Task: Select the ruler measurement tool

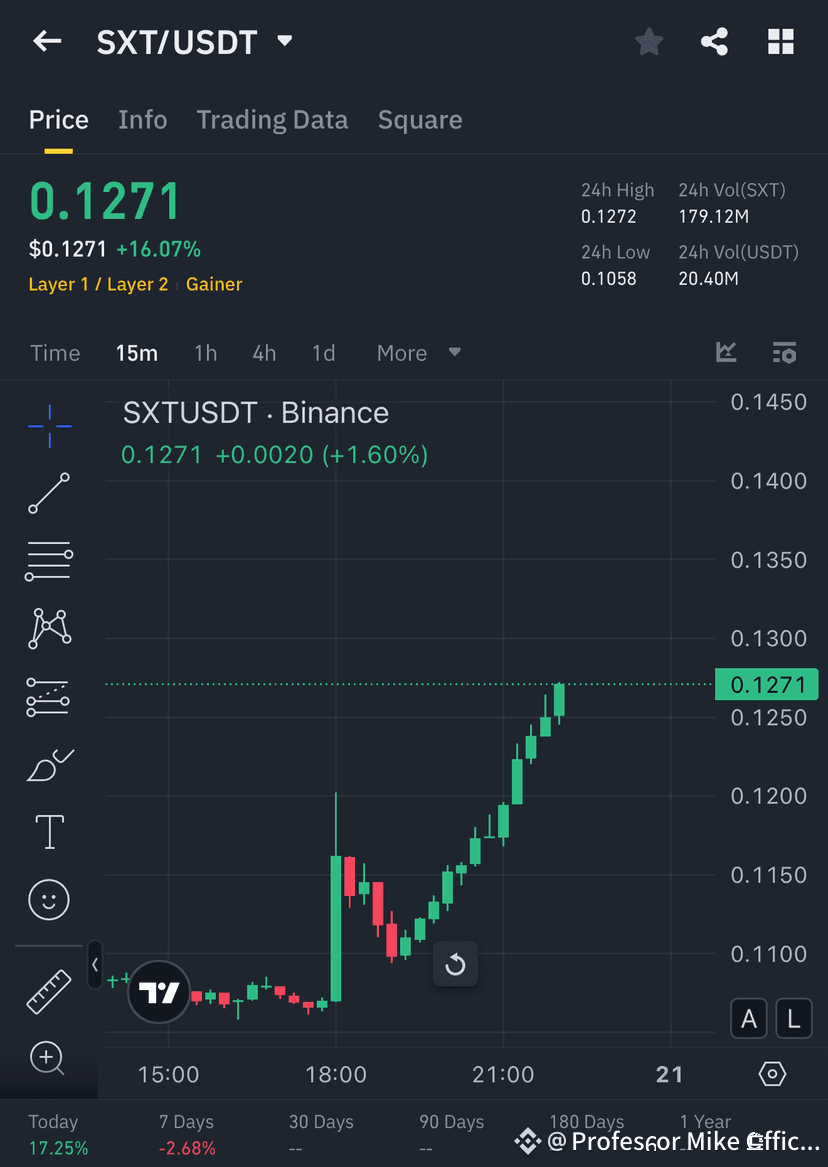Action: 48,991
